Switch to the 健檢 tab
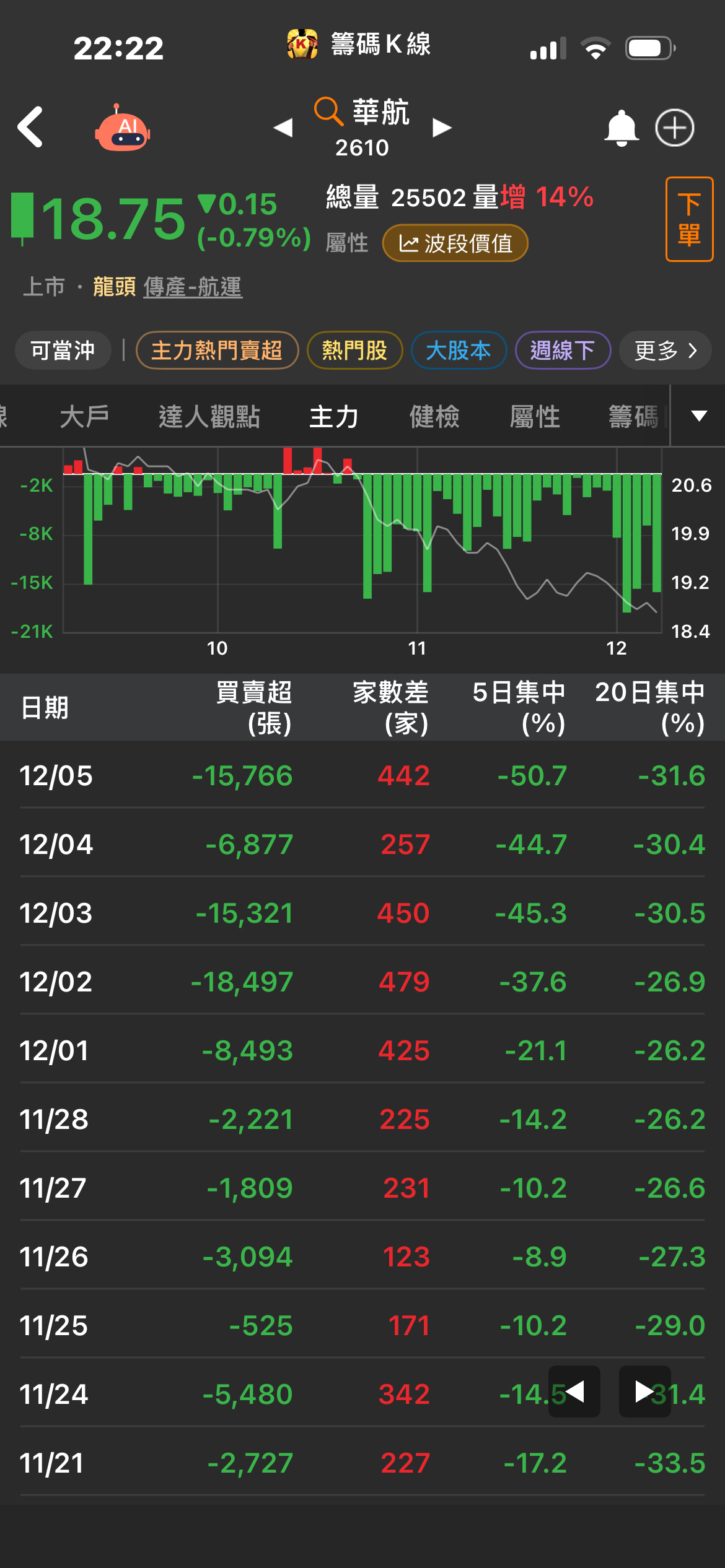This screenshot has width=725, height=1568. coord(434,416)
